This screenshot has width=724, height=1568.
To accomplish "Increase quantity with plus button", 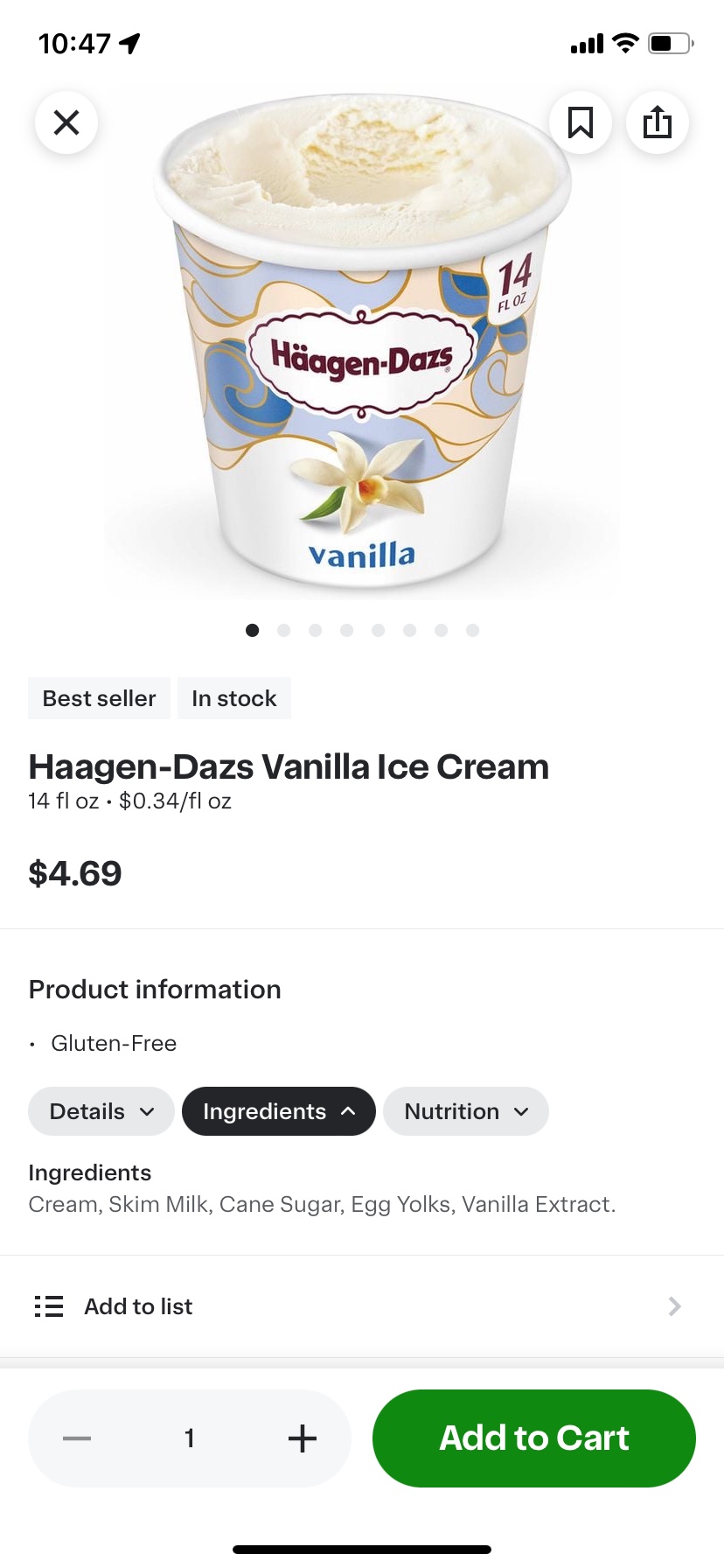I will coord(302,1438).
